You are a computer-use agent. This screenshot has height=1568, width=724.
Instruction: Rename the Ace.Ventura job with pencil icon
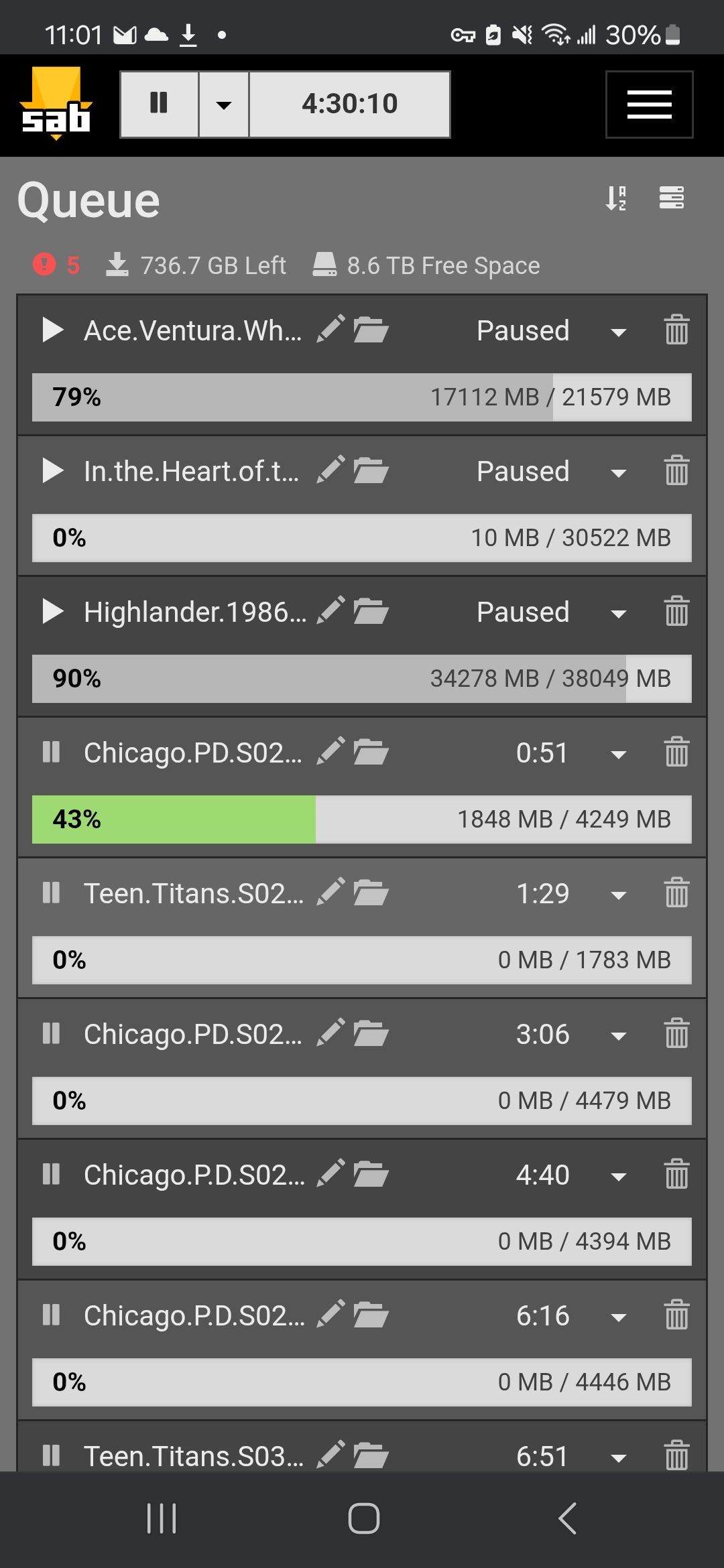(x=331, y=329)
